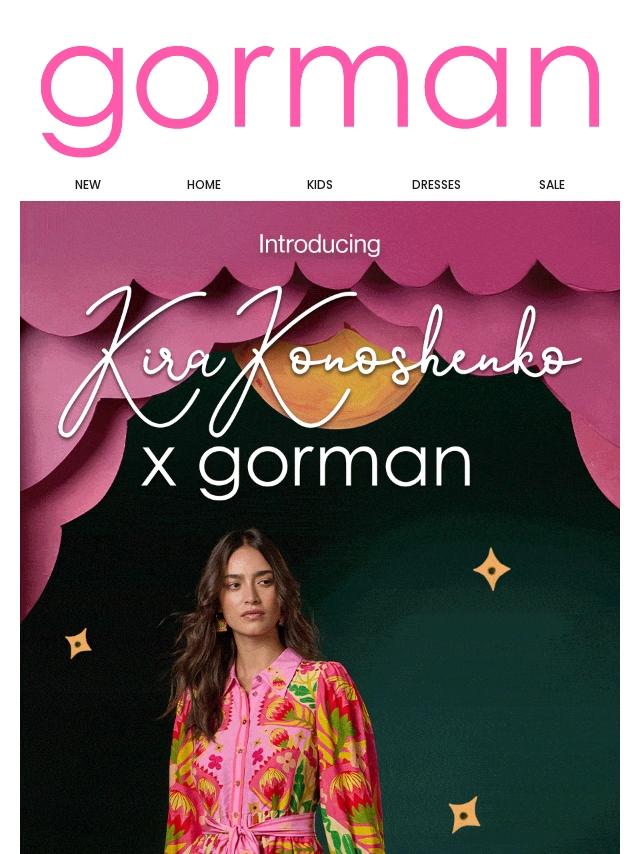Go to the HOME category
Screen dimensions: 640x854
point(204,185)
